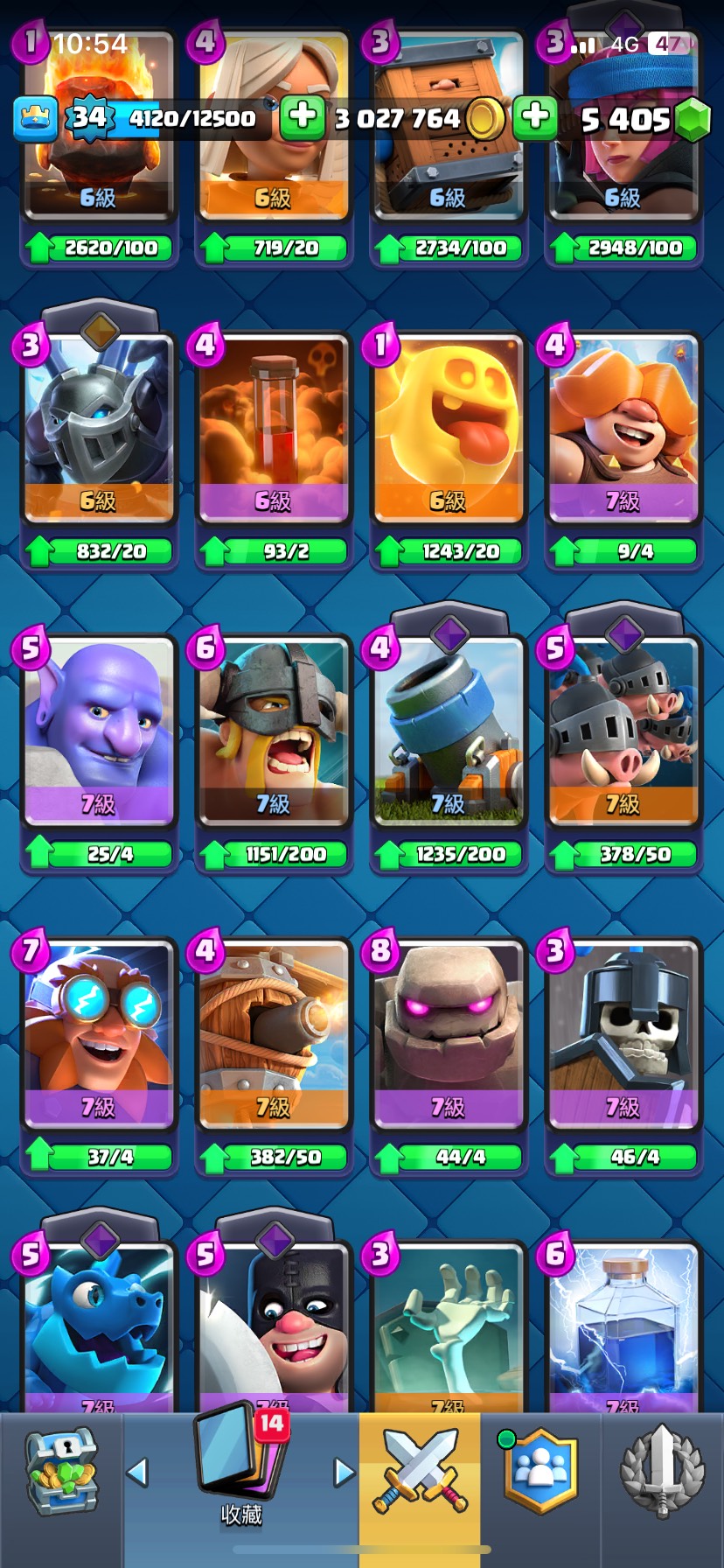Viewport: 724px width, 1568px height.
Task: Open the Mega Minion card
Action: [x=98, y=430]
